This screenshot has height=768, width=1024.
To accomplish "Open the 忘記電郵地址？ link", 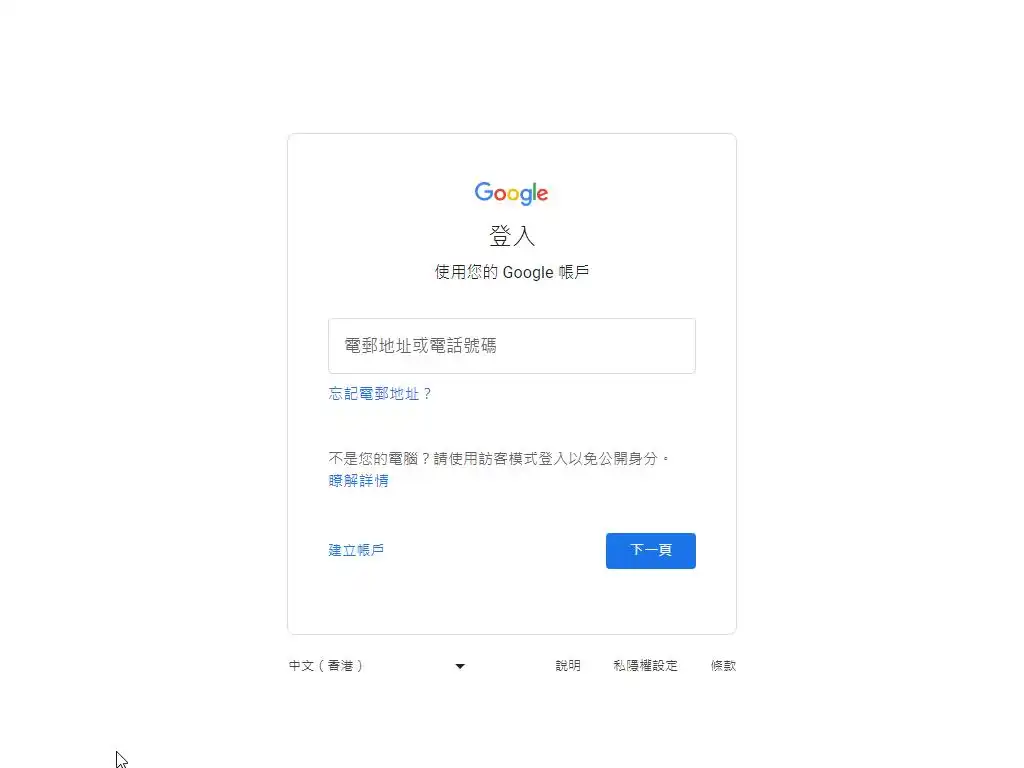I will [380, 394].
